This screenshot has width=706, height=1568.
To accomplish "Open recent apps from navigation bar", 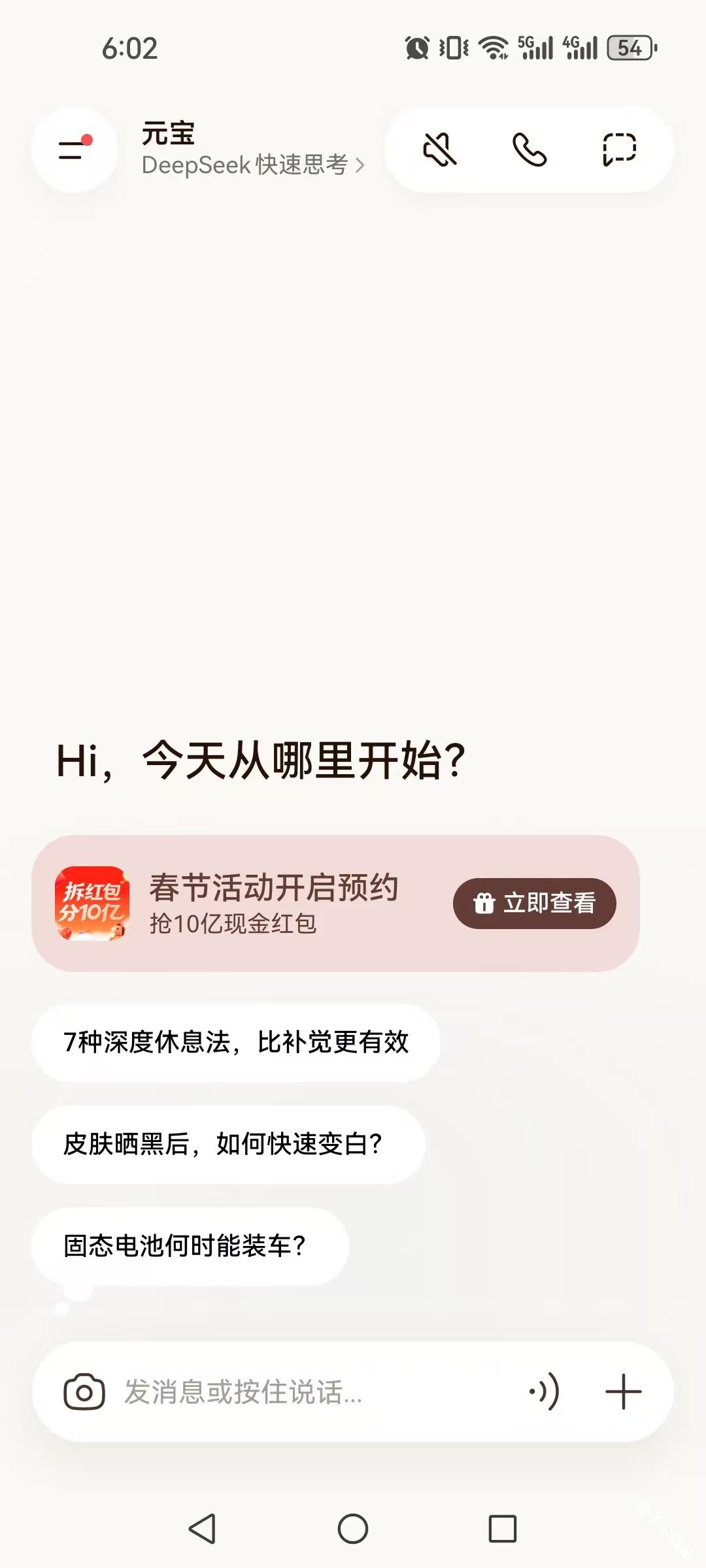I will click(x=502, y=1529).
